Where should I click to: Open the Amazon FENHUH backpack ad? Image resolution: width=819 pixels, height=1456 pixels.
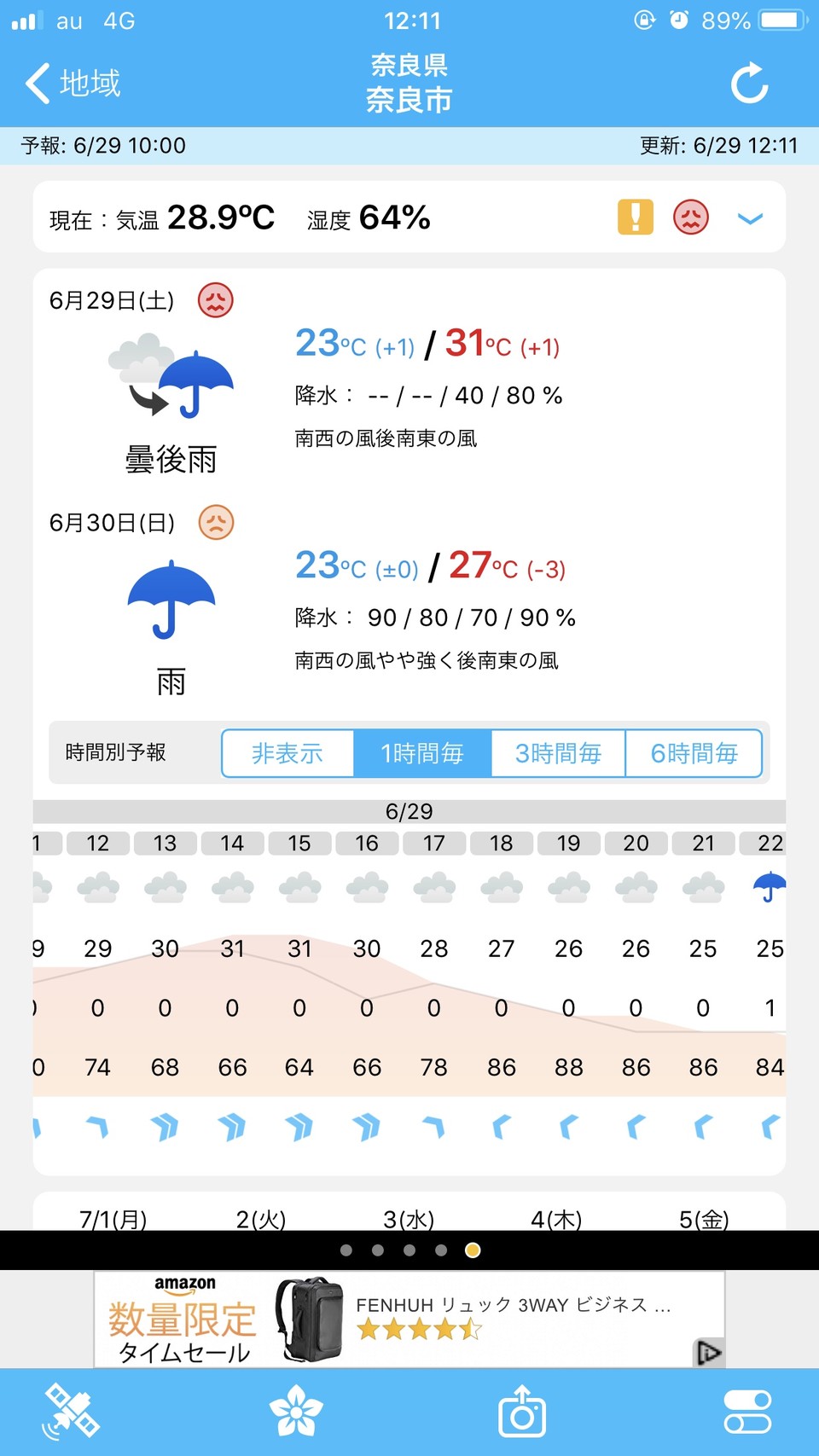click(409, 1319)
